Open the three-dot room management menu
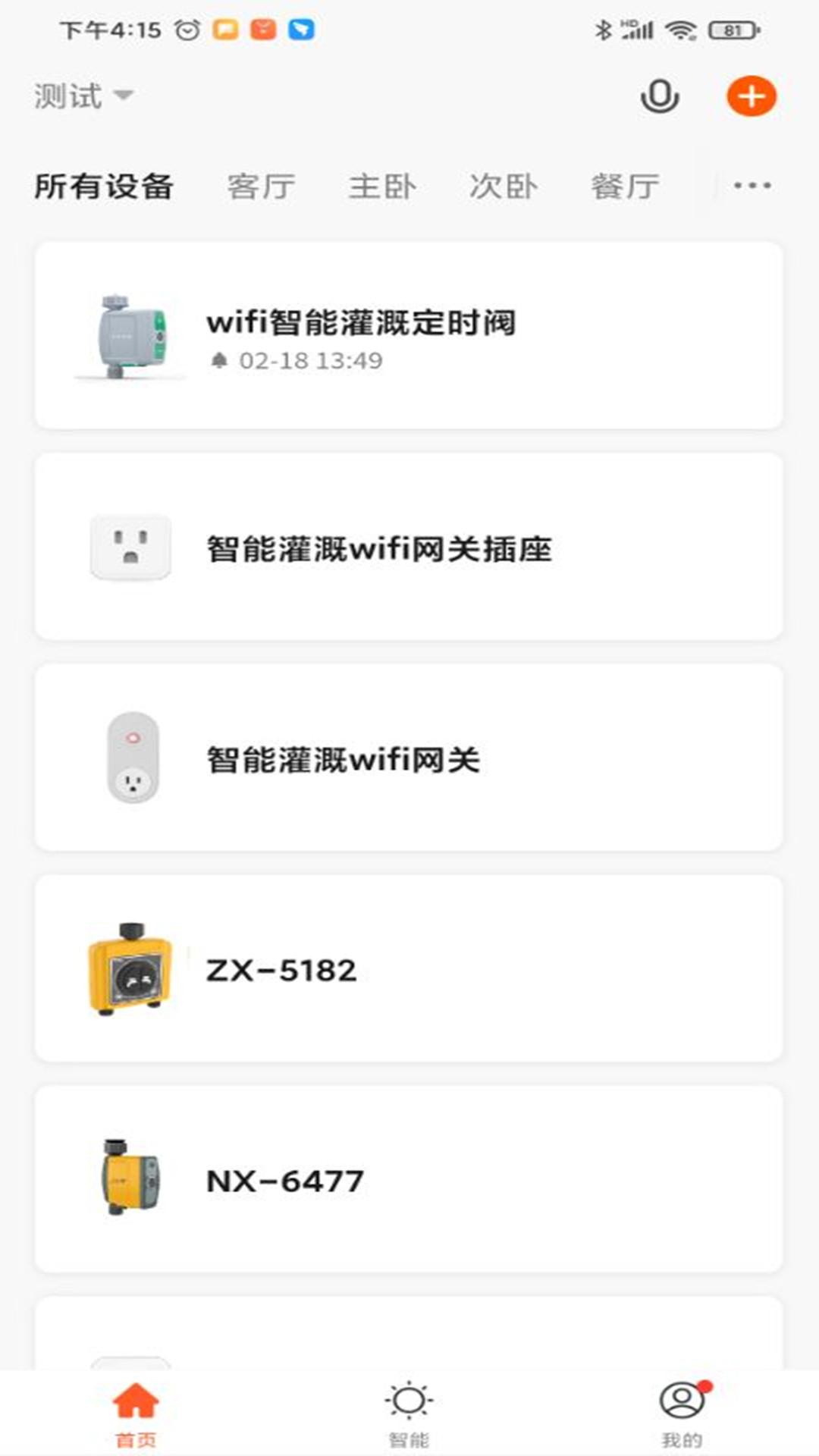 [x=752, y=186]
